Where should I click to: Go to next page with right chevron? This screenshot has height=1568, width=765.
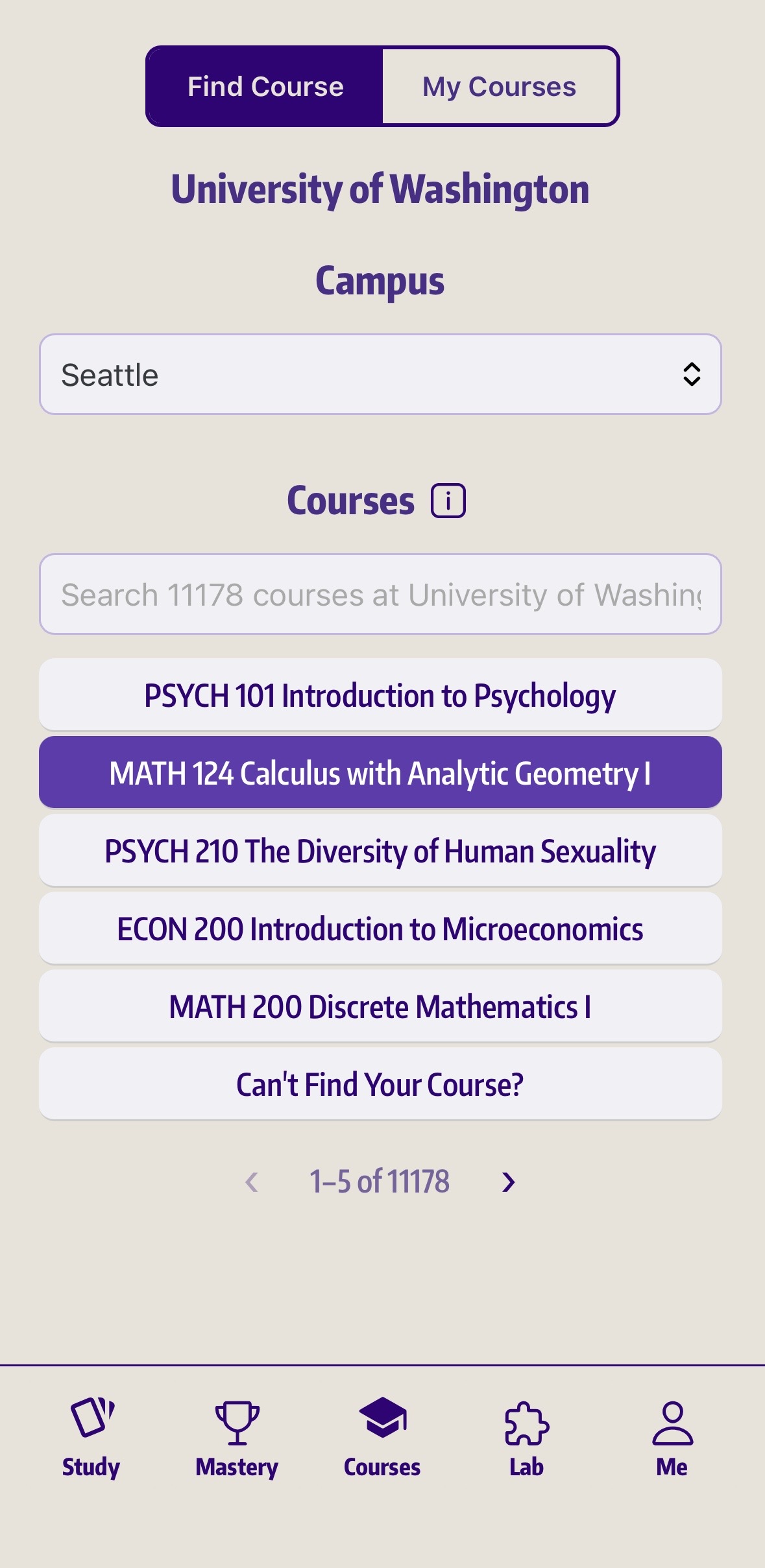(x=508, y=1182)
